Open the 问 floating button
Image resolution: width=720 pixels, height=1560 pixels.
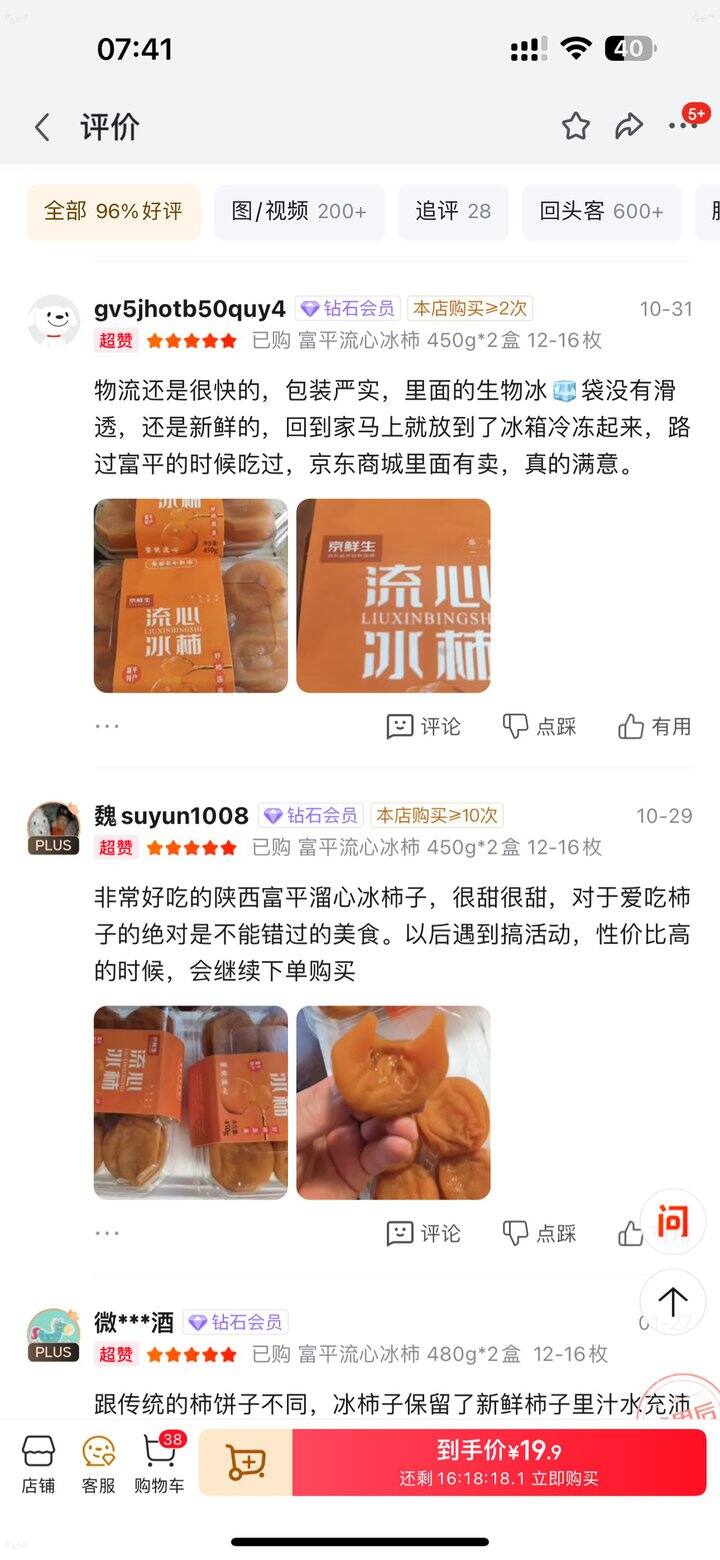pos(673,1221)
